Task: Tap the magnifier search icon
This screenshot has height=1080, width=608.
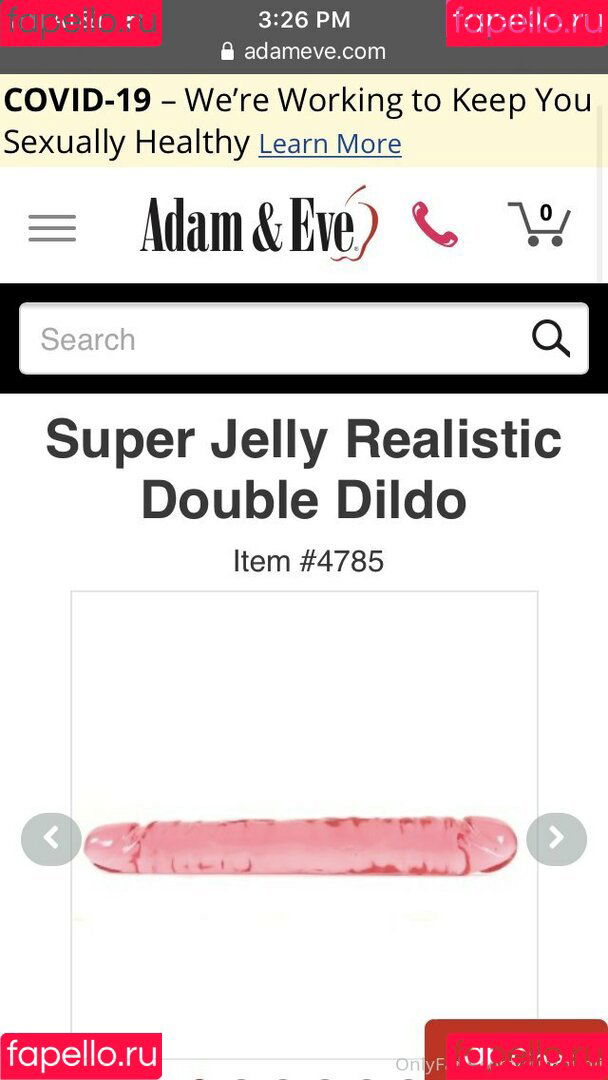Action: [550, 339]
